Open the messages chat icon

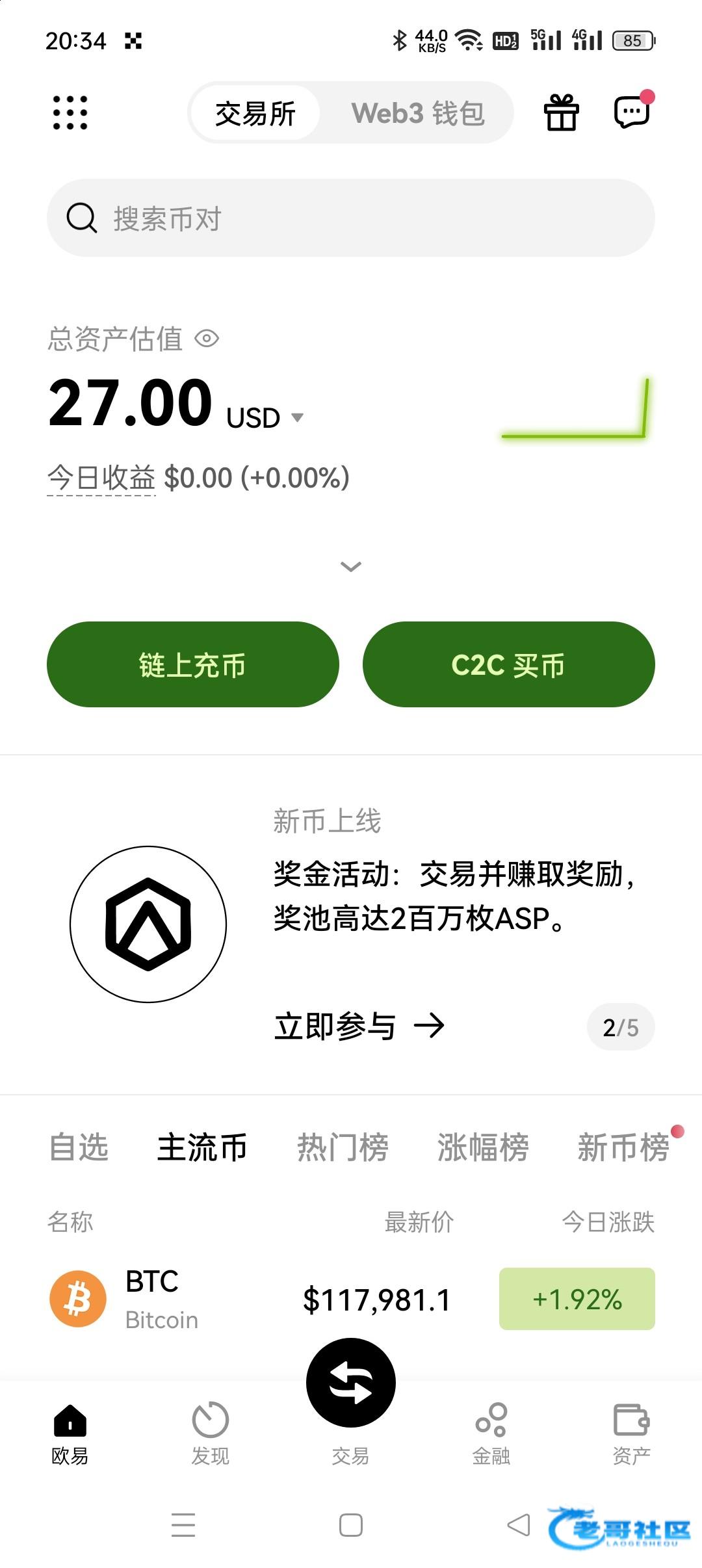pos(632,112)
